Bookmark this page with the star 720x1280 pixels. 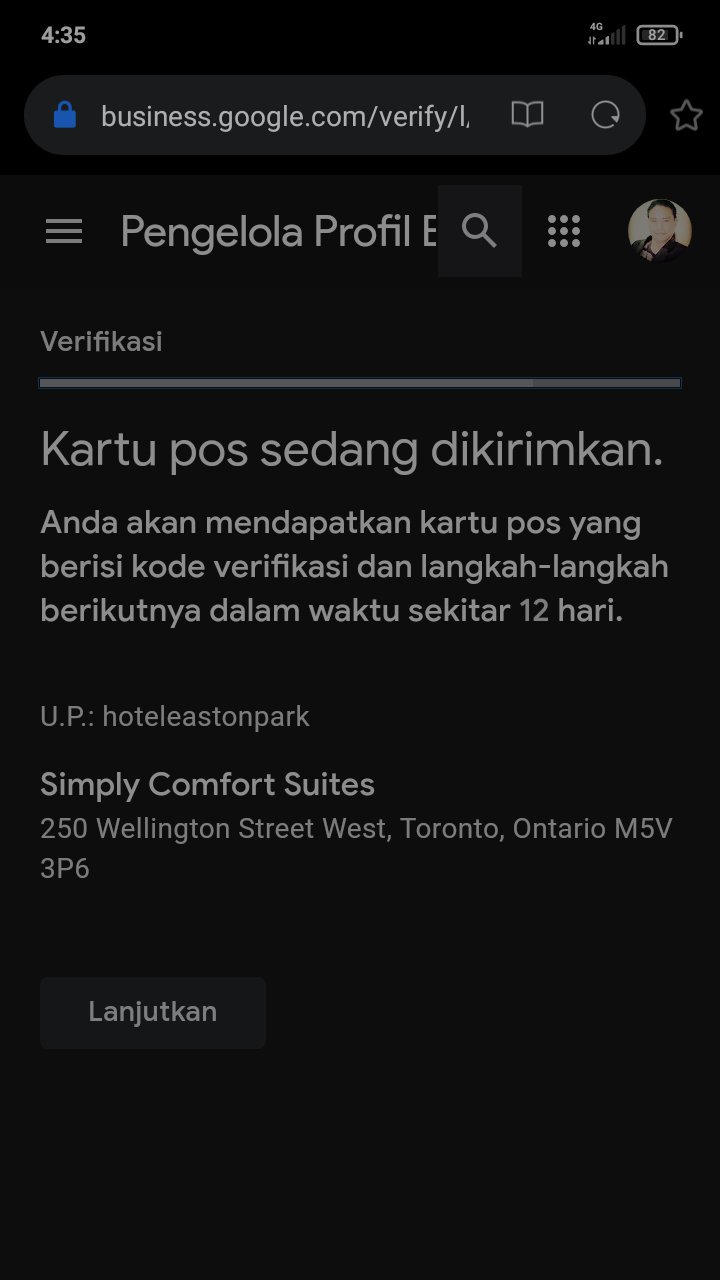tap(686, 116)
